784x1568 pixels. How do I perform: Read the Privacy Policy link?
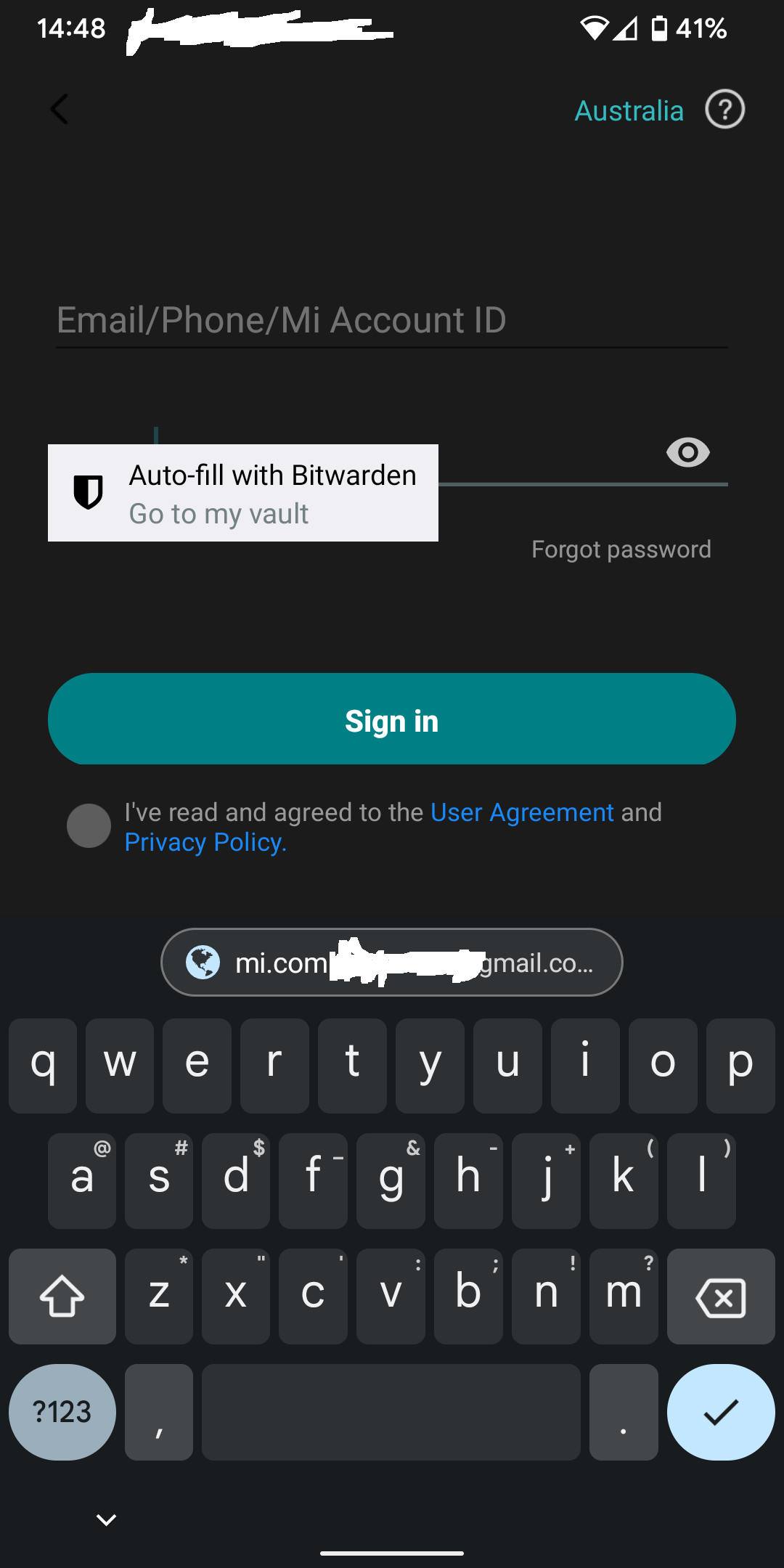coord(205,842)
